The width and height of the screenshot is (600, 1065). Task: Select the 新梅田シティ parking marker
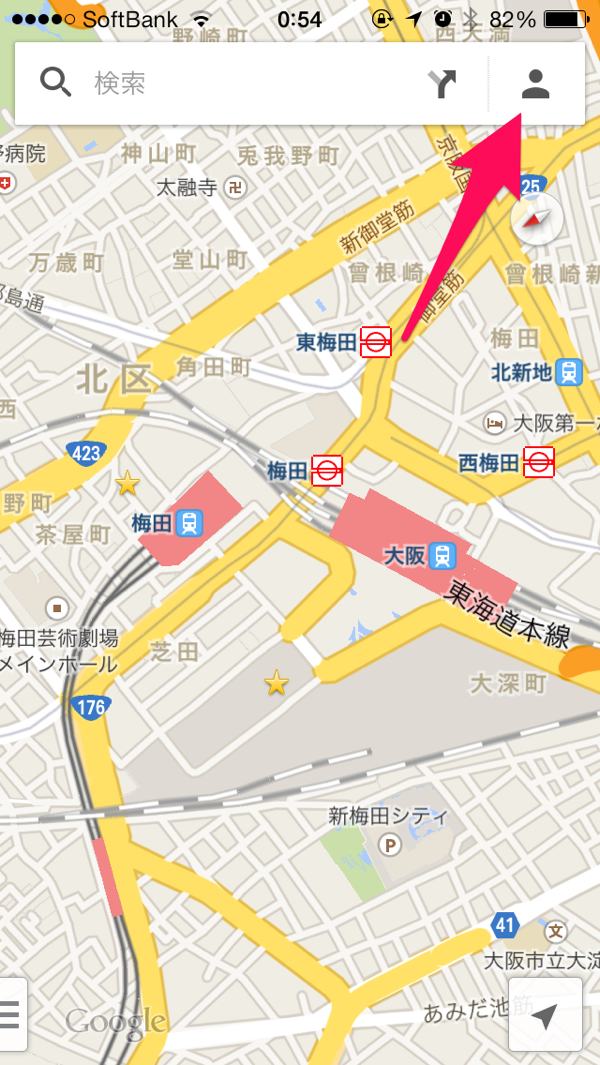(390, 846)
